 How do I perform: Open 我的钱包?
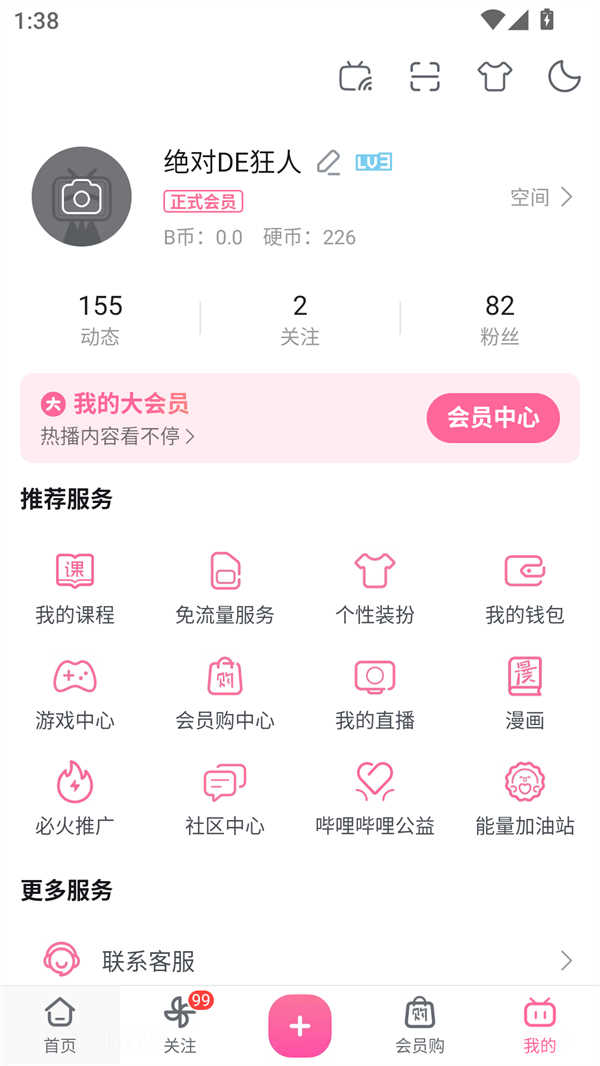tap(525, 588)
